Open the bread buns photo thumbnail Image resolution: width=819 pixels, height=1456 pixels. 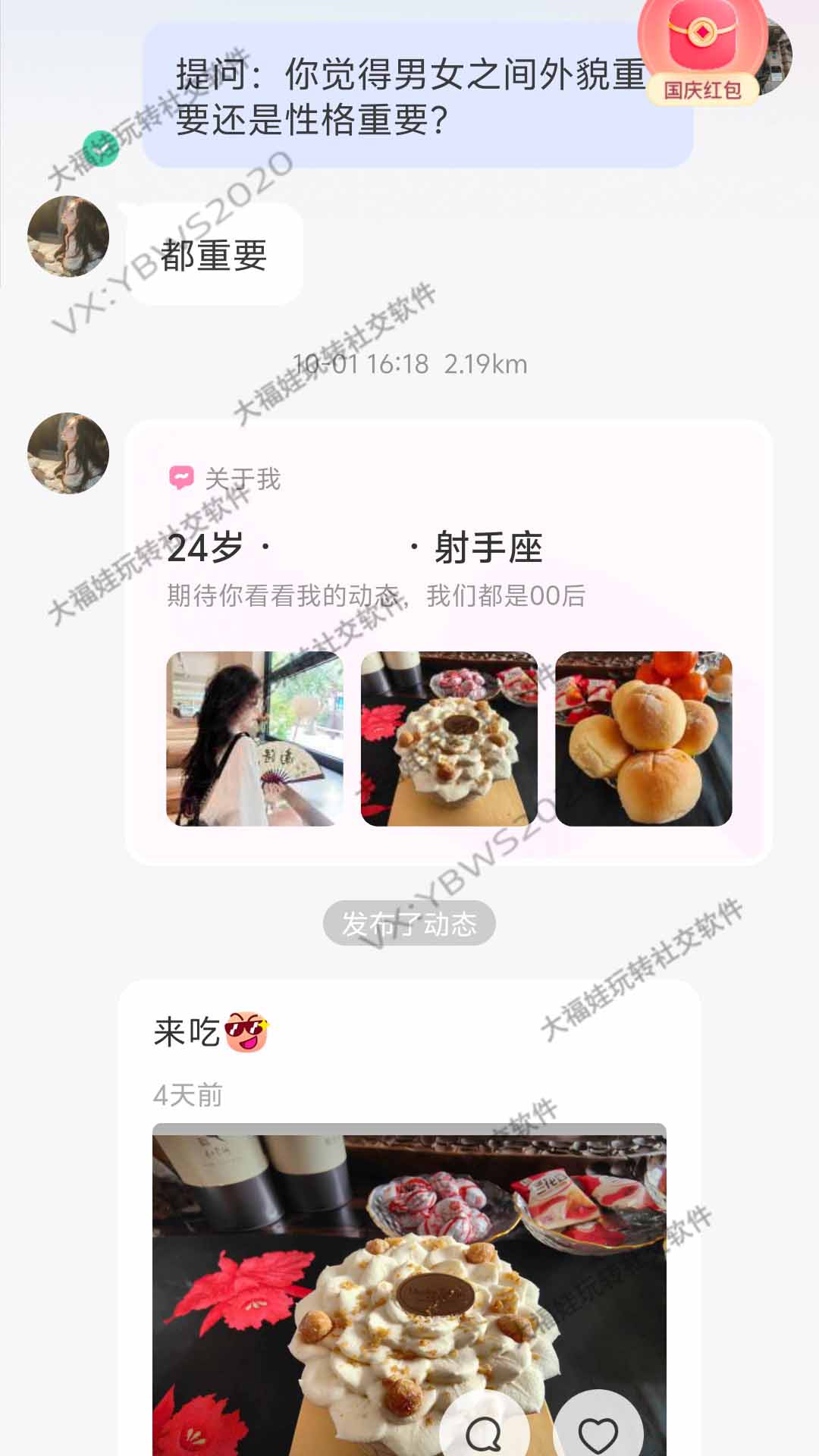pyautogui.click(x=643, y=739)
